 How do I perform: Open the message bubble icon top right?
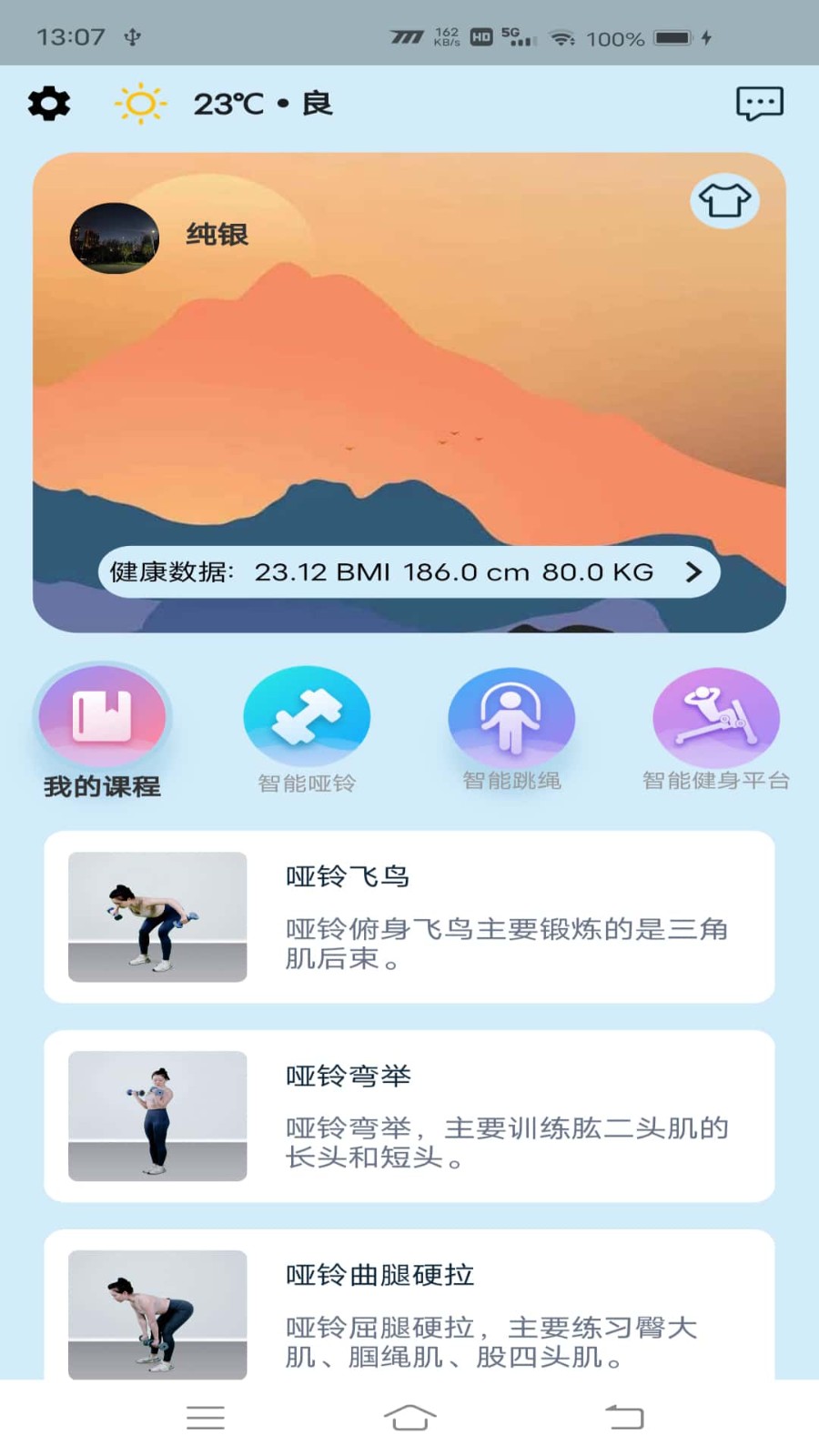coord(760,104)
